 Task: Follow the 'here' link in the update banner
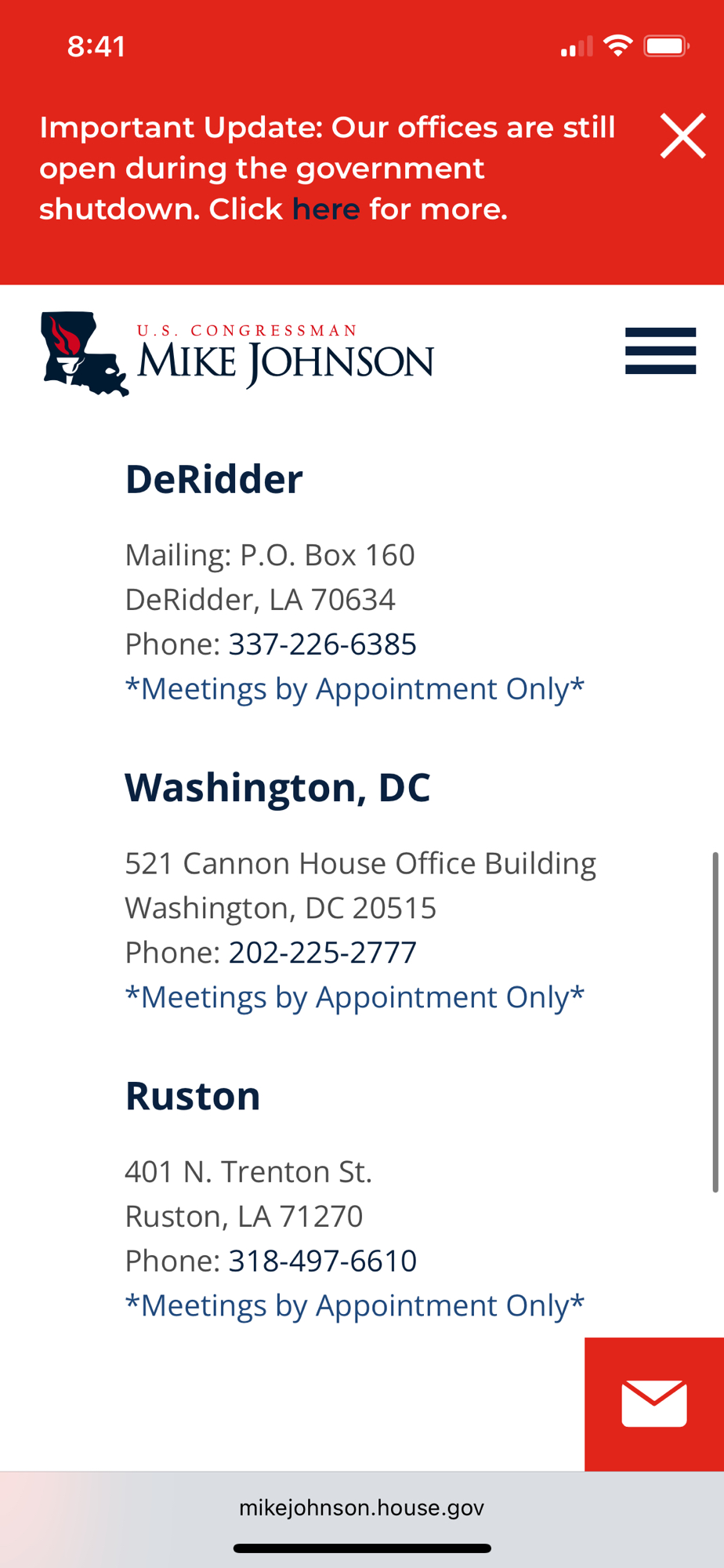pos(326,209)
